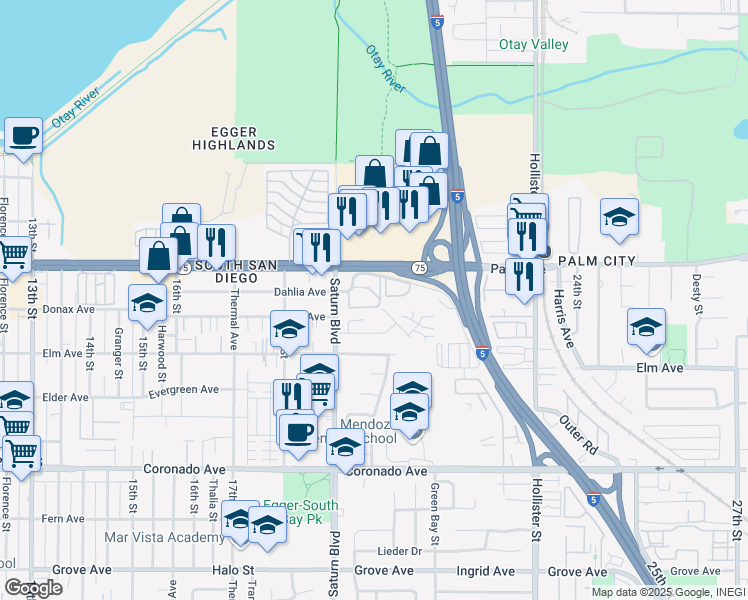This screenshot has height=600, width=748.
Task: Open restaurant marker above South San Diego label
Action: pos(216,244)
